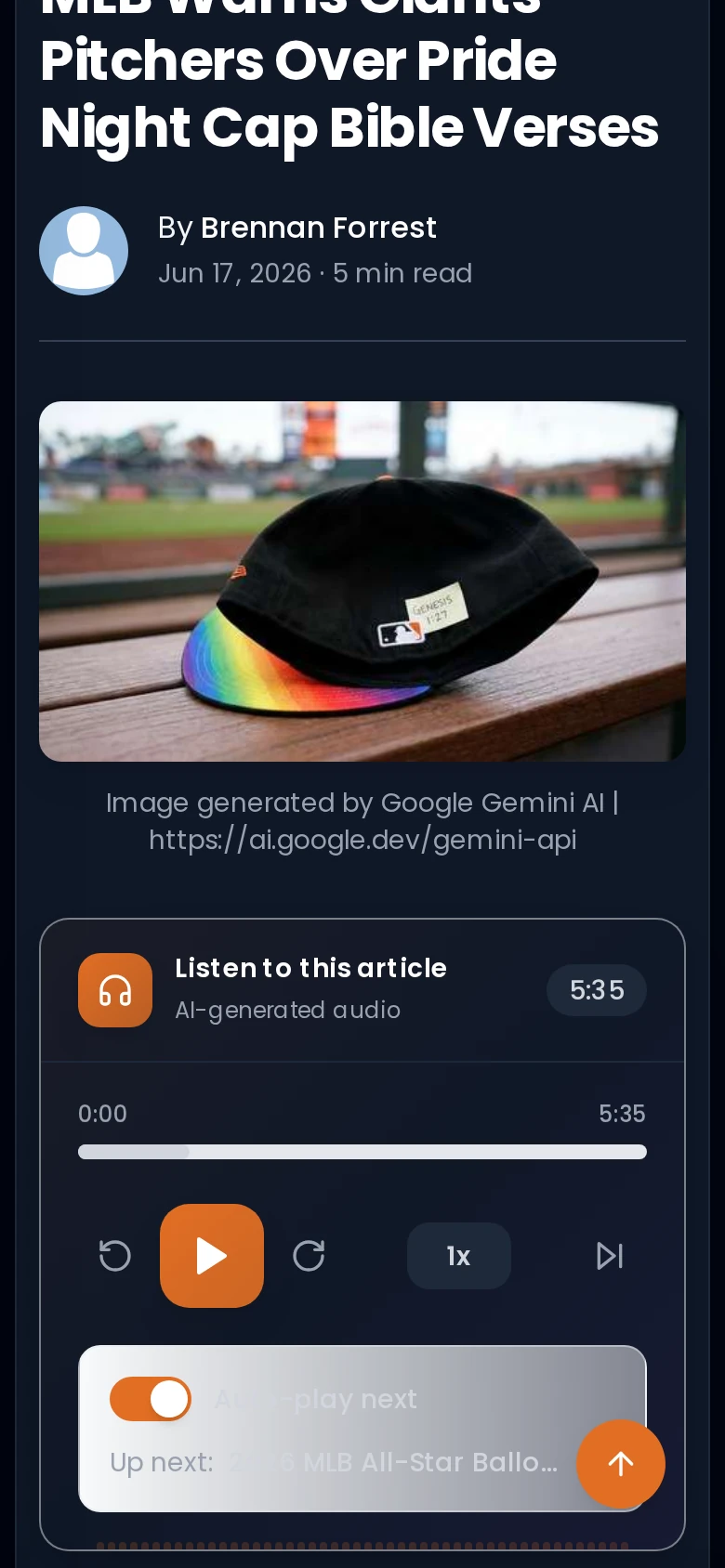Skip to the next article track
The image size is (725, 1568).
[610, 1256]
